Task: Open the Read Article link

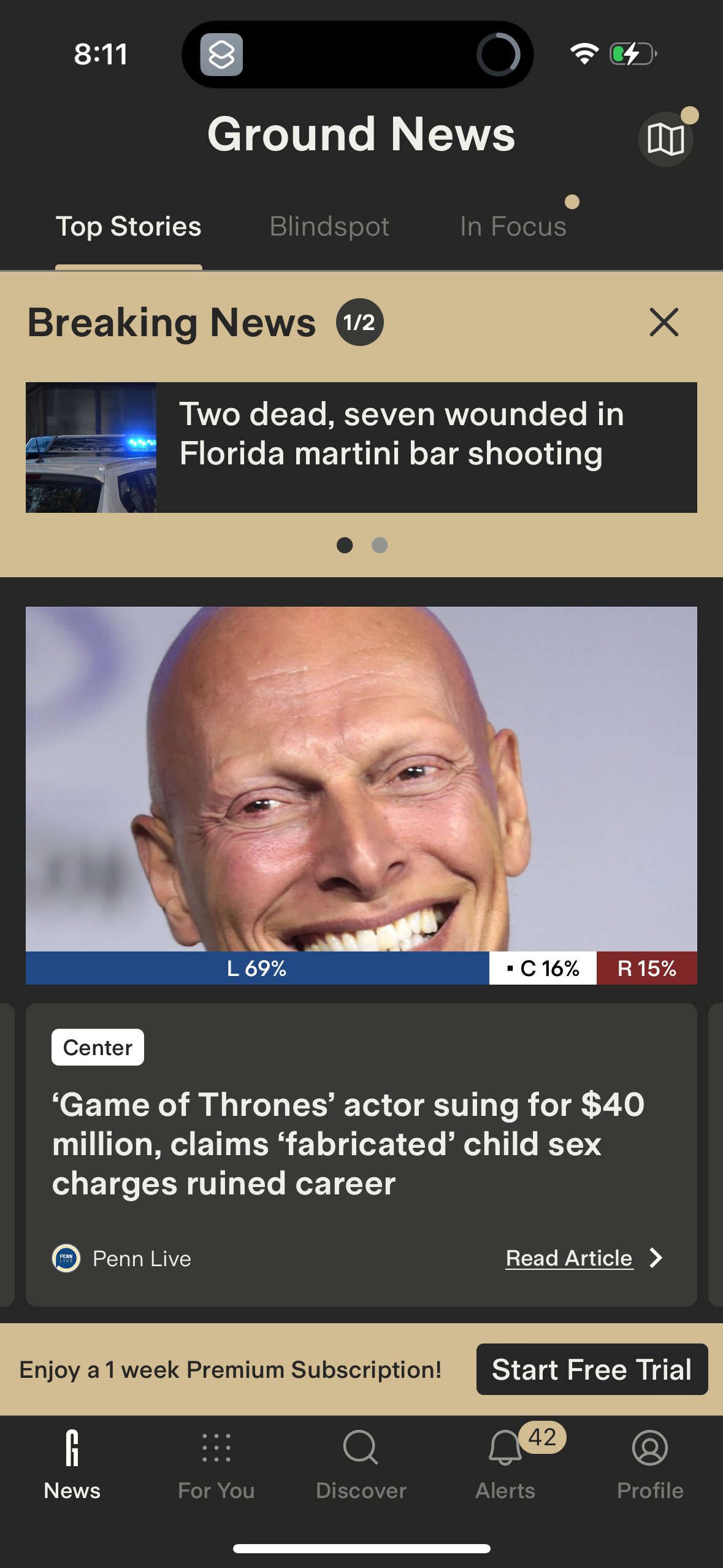Action: pyautogui.click(x=569, y=1258)
